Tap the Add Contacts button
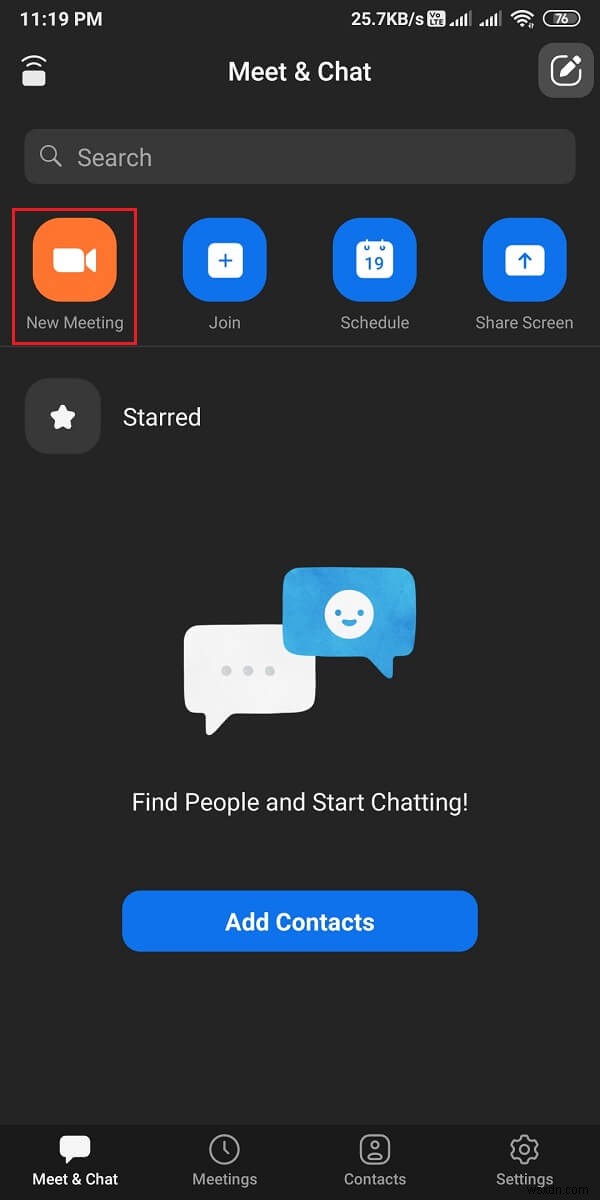Viewport: 600px width, 1200px height. click(300, 921)
